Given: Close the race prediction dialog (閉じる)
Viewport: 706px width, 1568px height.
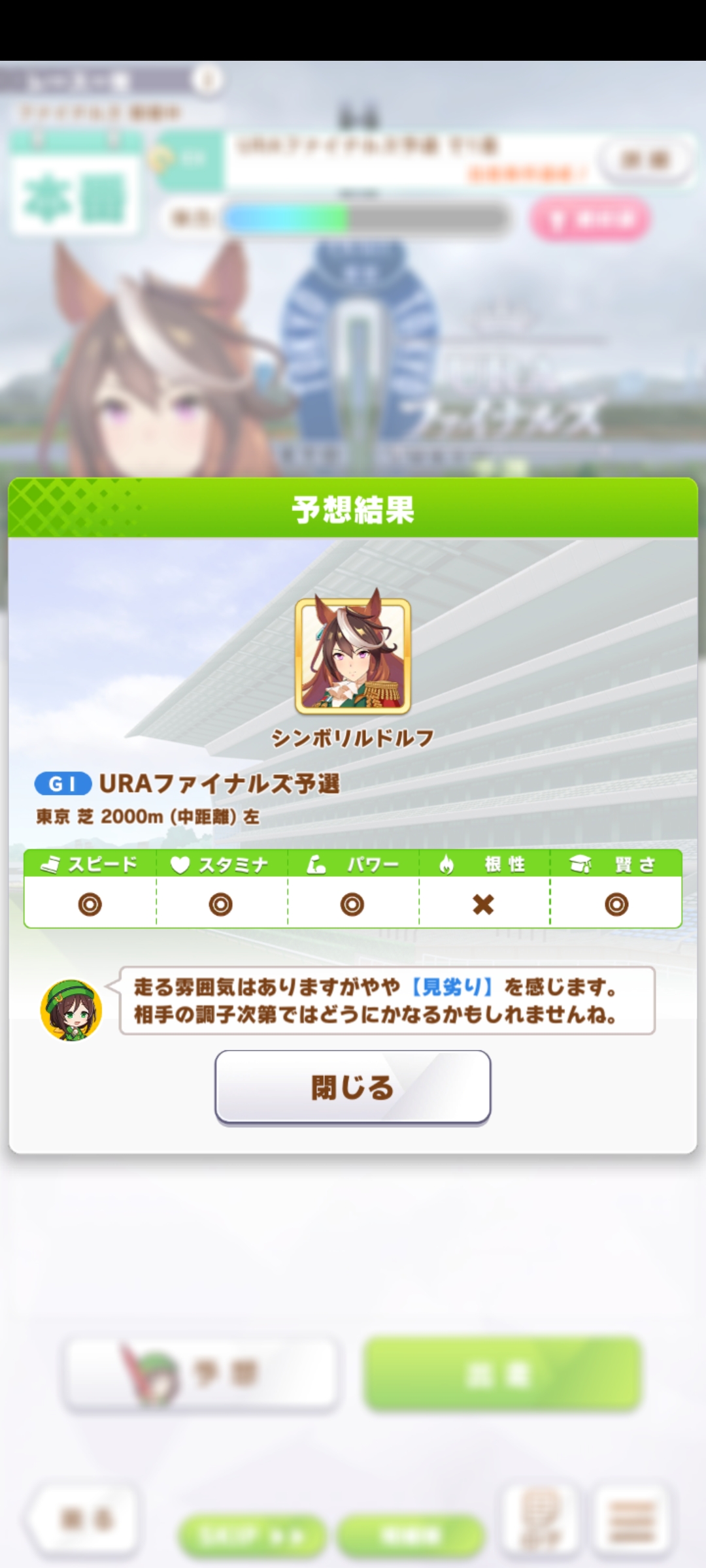Looking at the screenshot, I should [x=352, y=1088].
